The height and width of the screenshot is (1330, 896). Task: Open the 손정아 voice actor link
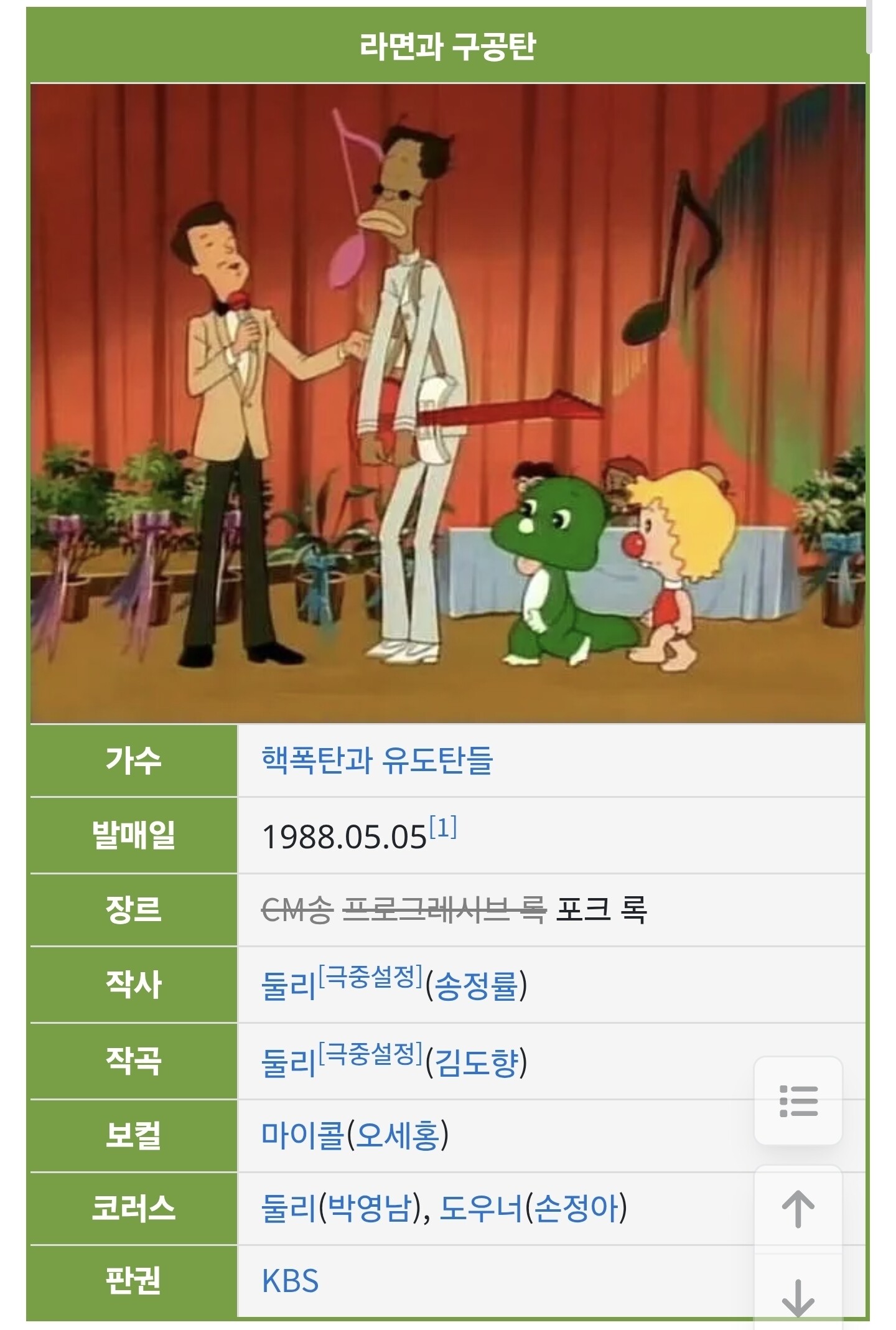[576, 1209]
